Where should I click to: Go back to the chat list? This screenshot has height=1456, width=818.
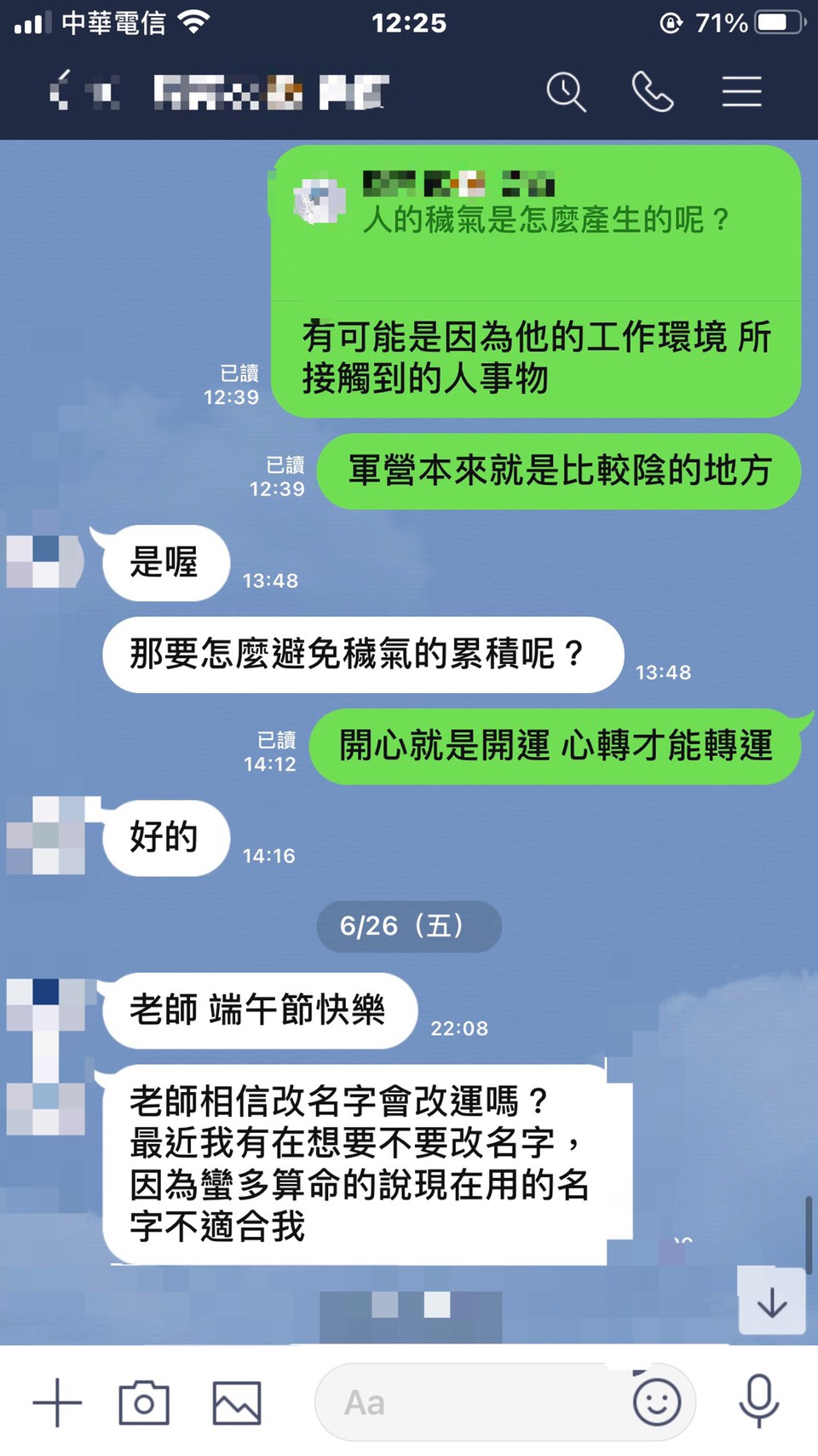(60, 91)
